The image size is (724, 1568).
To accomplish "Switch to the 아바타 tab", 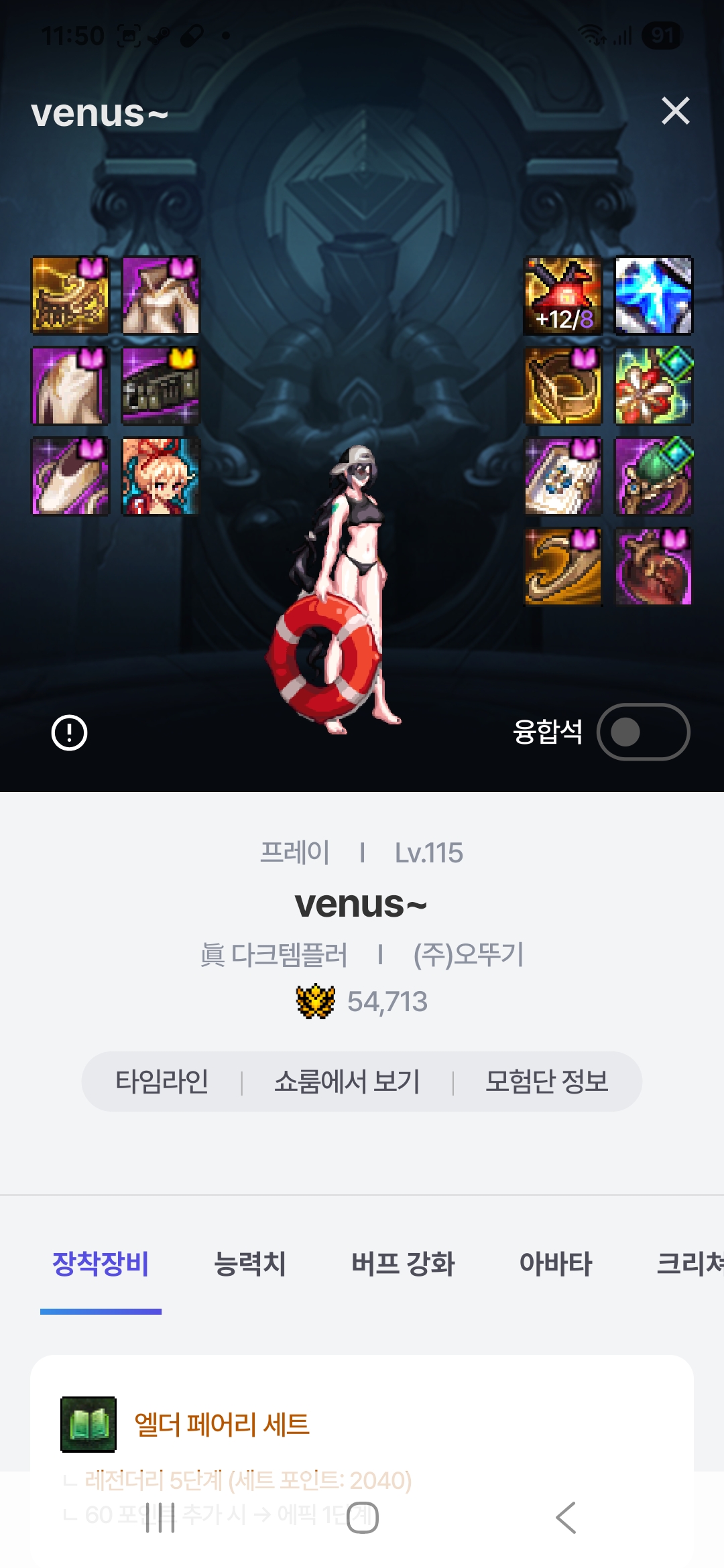I will (556, 1264).
